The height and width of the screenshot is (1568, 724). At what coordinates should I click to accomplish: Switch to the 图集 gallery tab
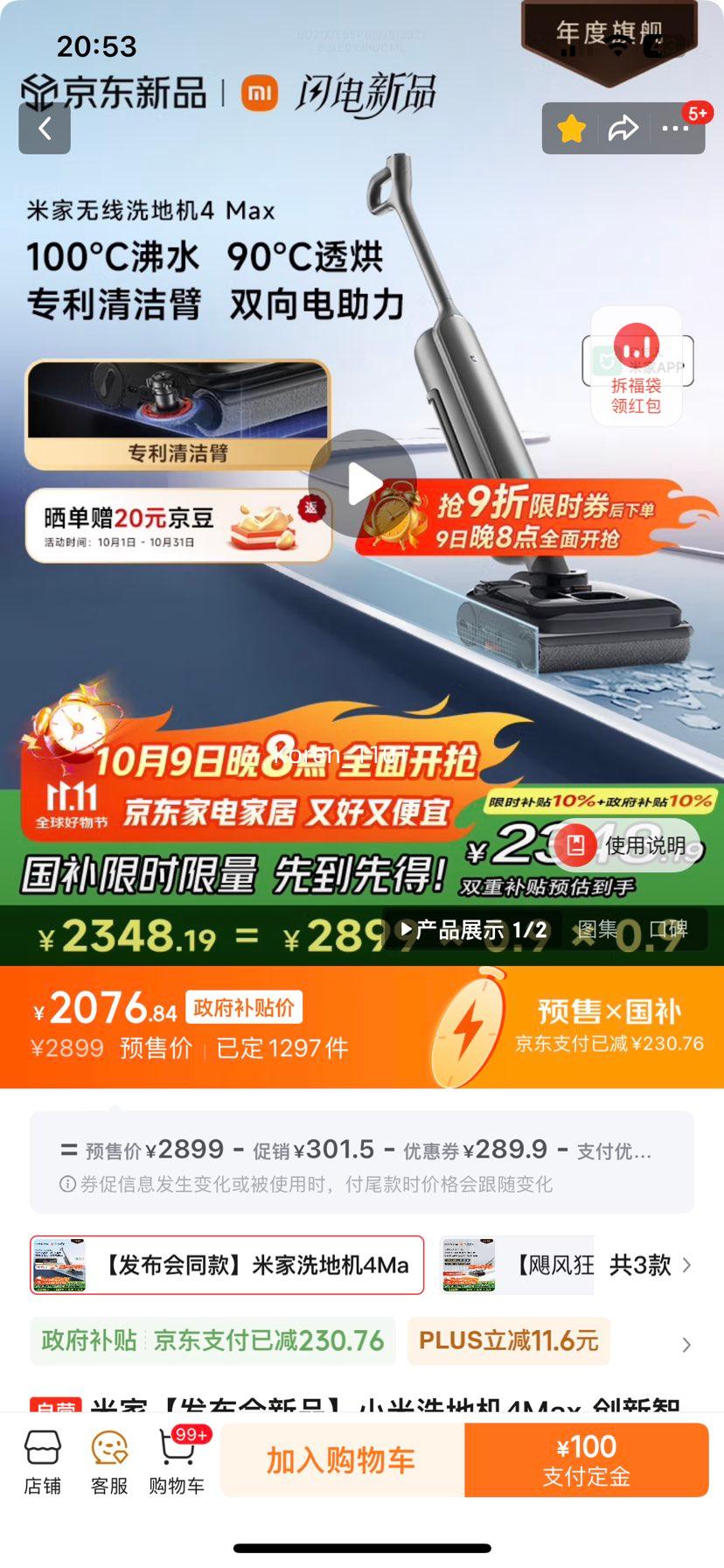[597, 929]
